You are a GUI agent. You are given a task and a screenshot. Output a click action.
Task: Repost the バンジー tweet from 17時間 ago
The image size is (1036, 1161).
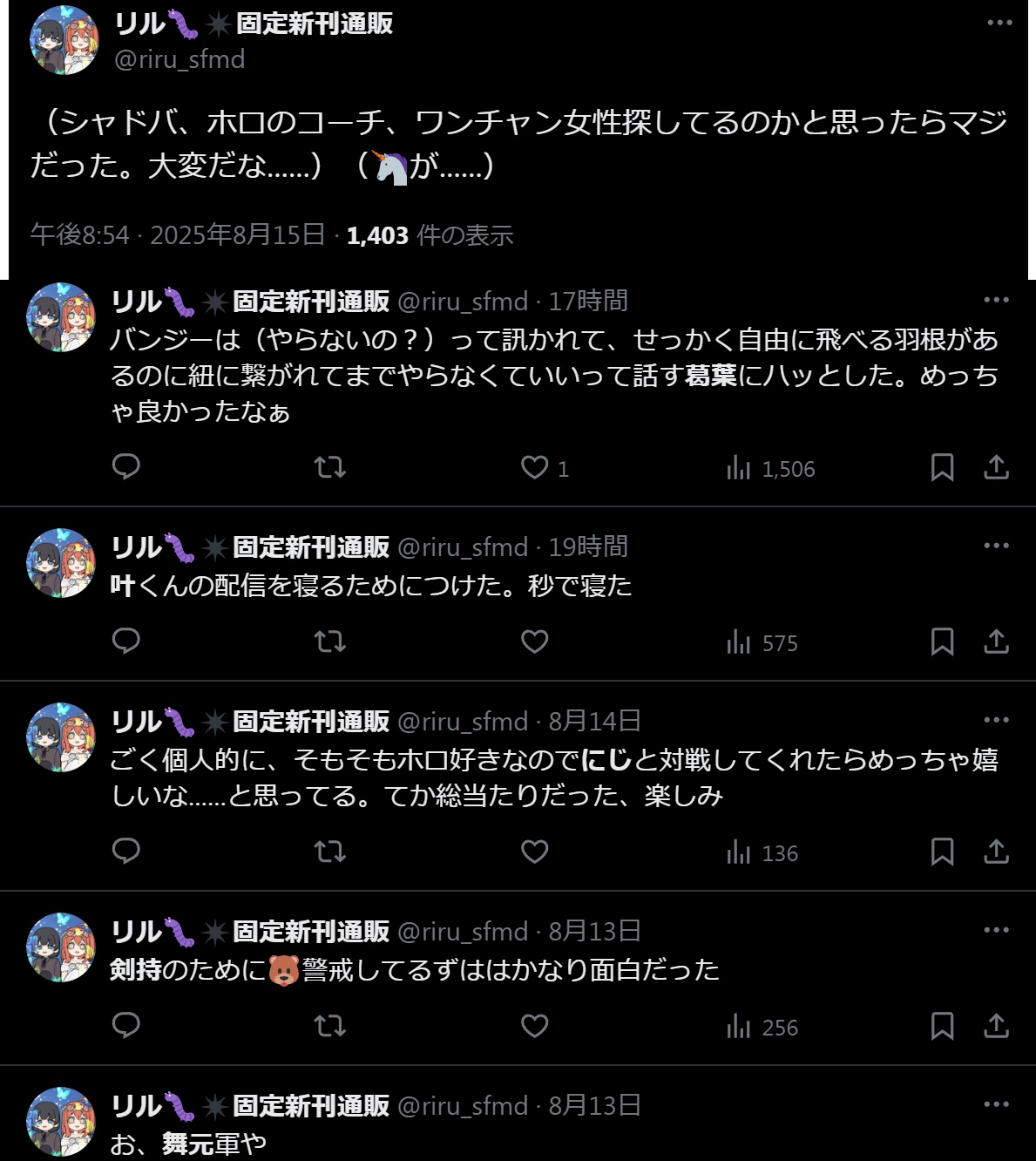(x=330, y=468)
